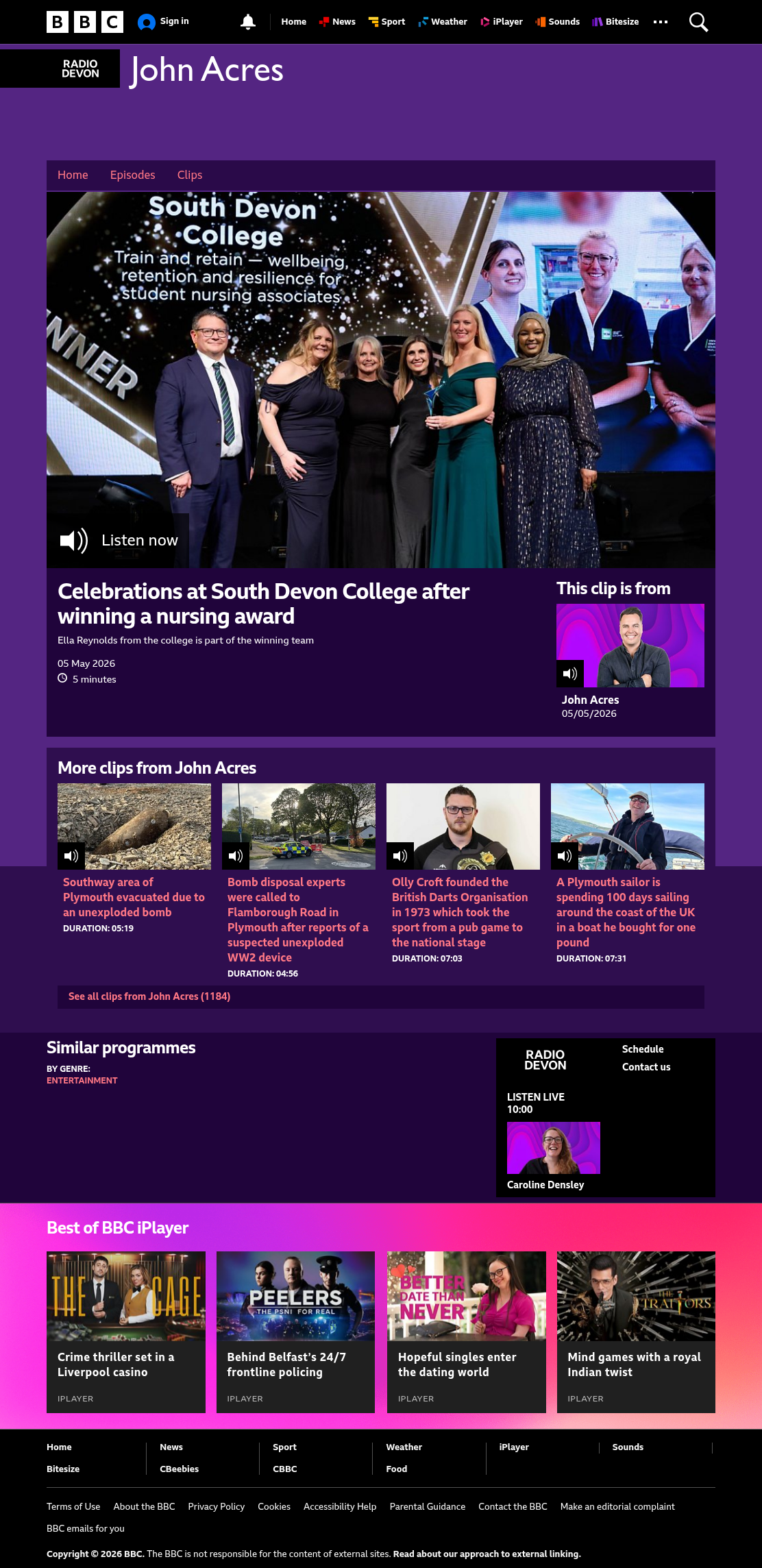The height and width of the screenshot is (1568, 762).
Task: Open Privacy Policy in the footer
Action: 217,1506
